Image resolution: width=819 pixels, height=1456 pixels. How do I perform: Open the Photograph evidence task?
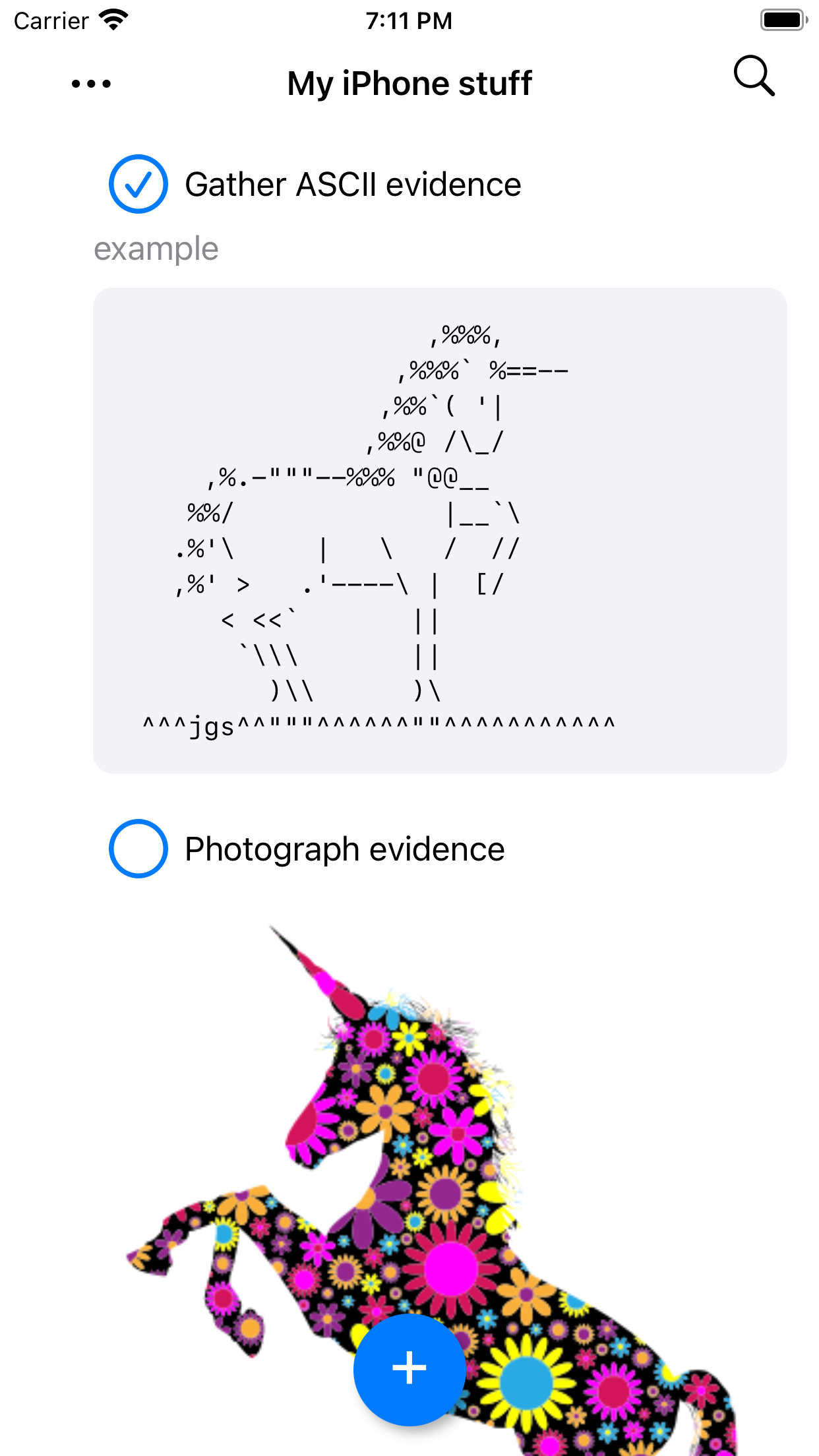pos(344,849)
